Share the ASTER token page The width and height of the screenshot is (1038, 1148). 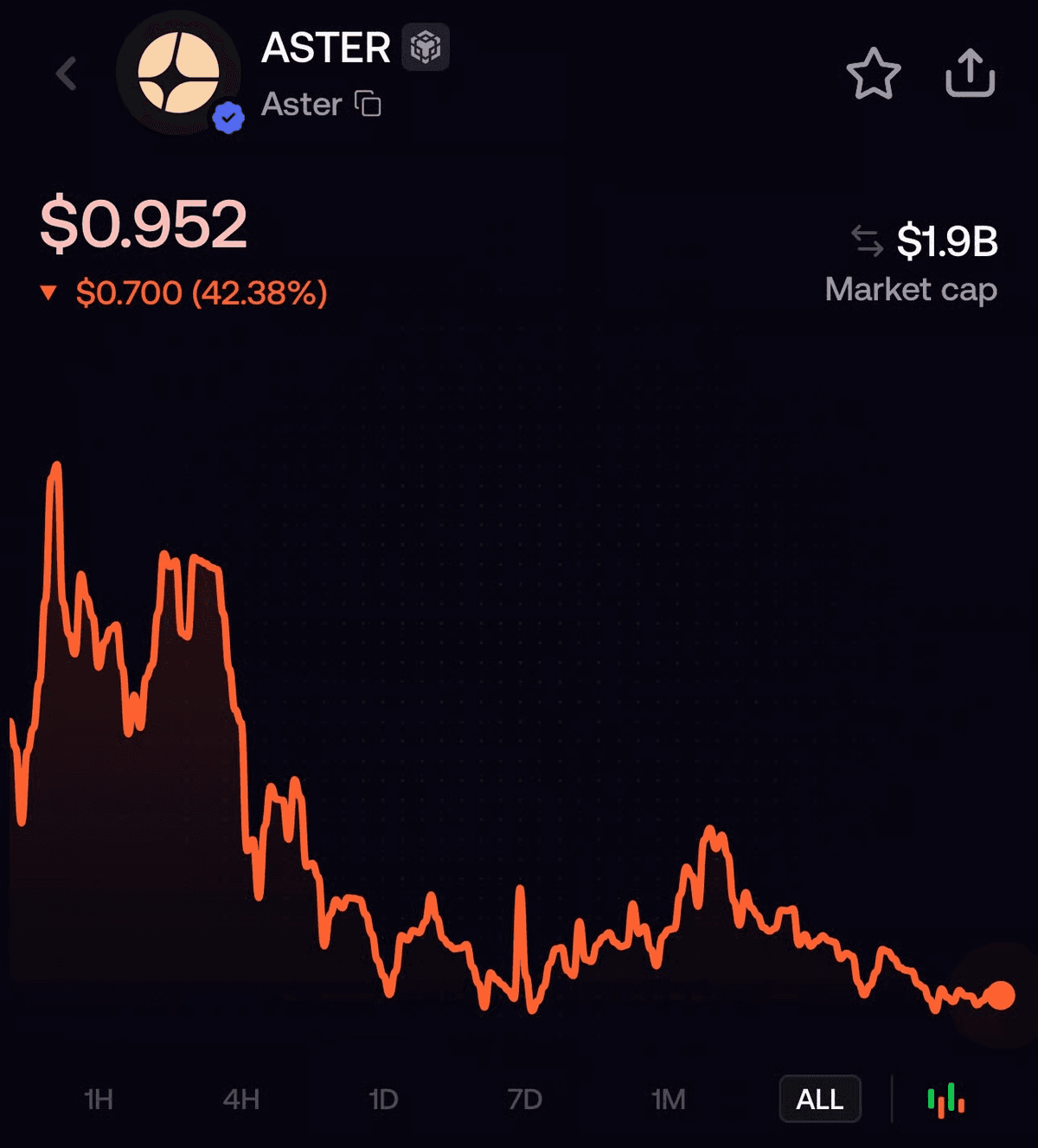click(970, 74)
